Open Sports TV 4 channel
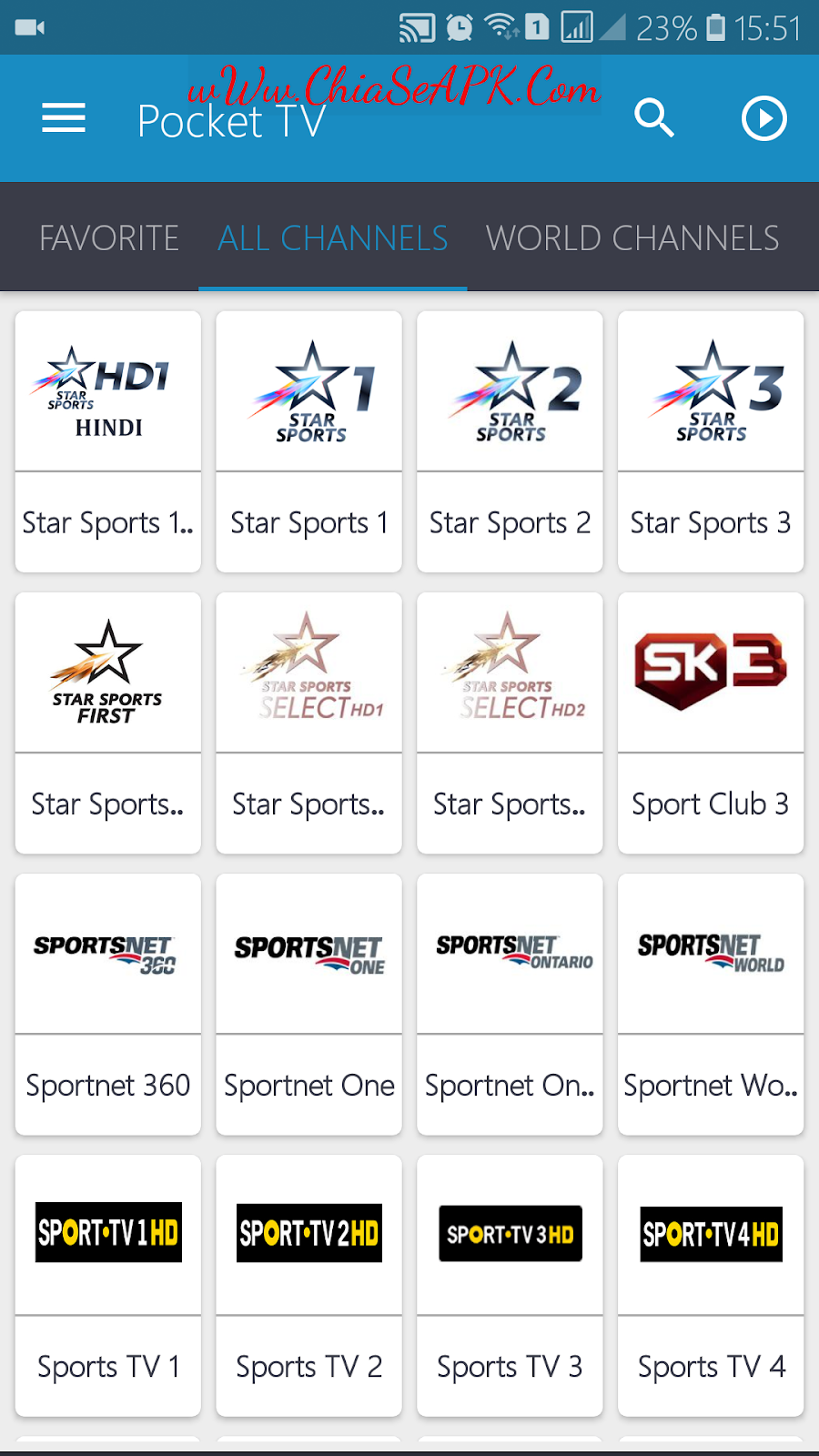 pyautogui.click(x=711, y=1285)
